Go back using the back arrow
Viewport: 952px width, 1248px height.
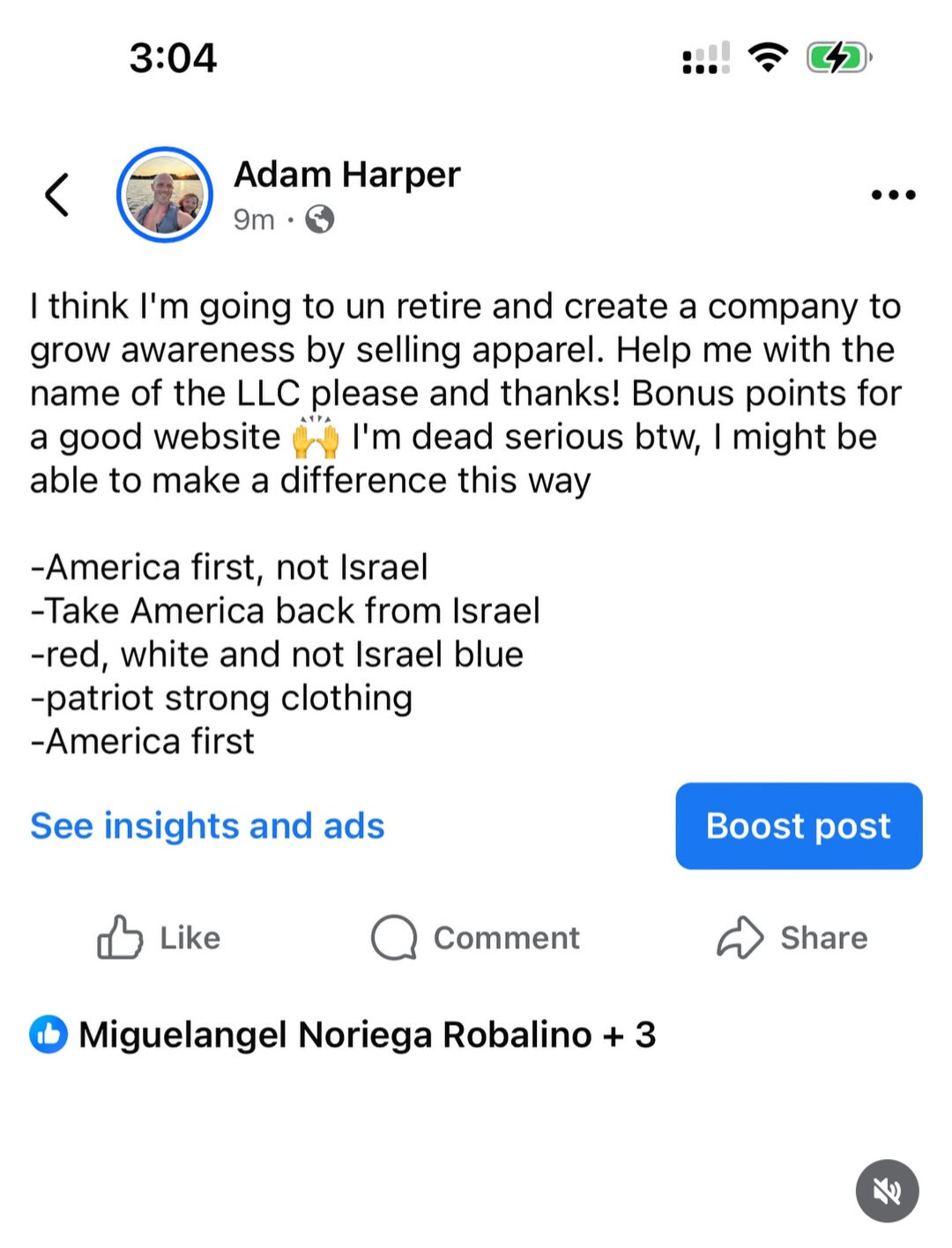(57, 195)
